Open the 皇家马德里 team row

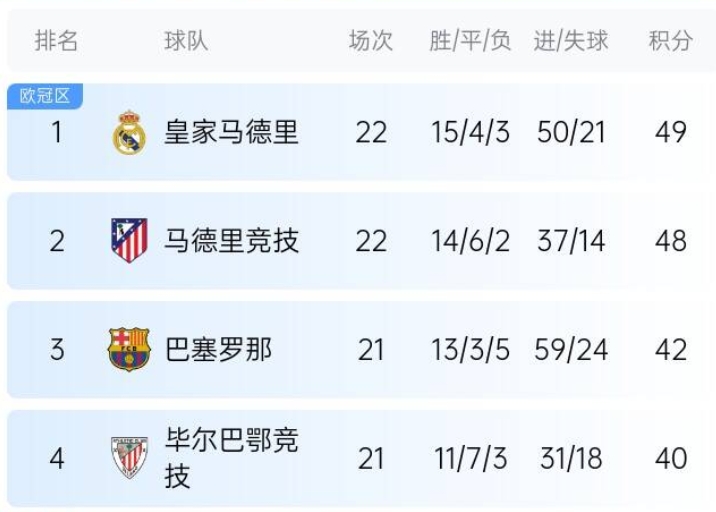[x=231, y=132]
